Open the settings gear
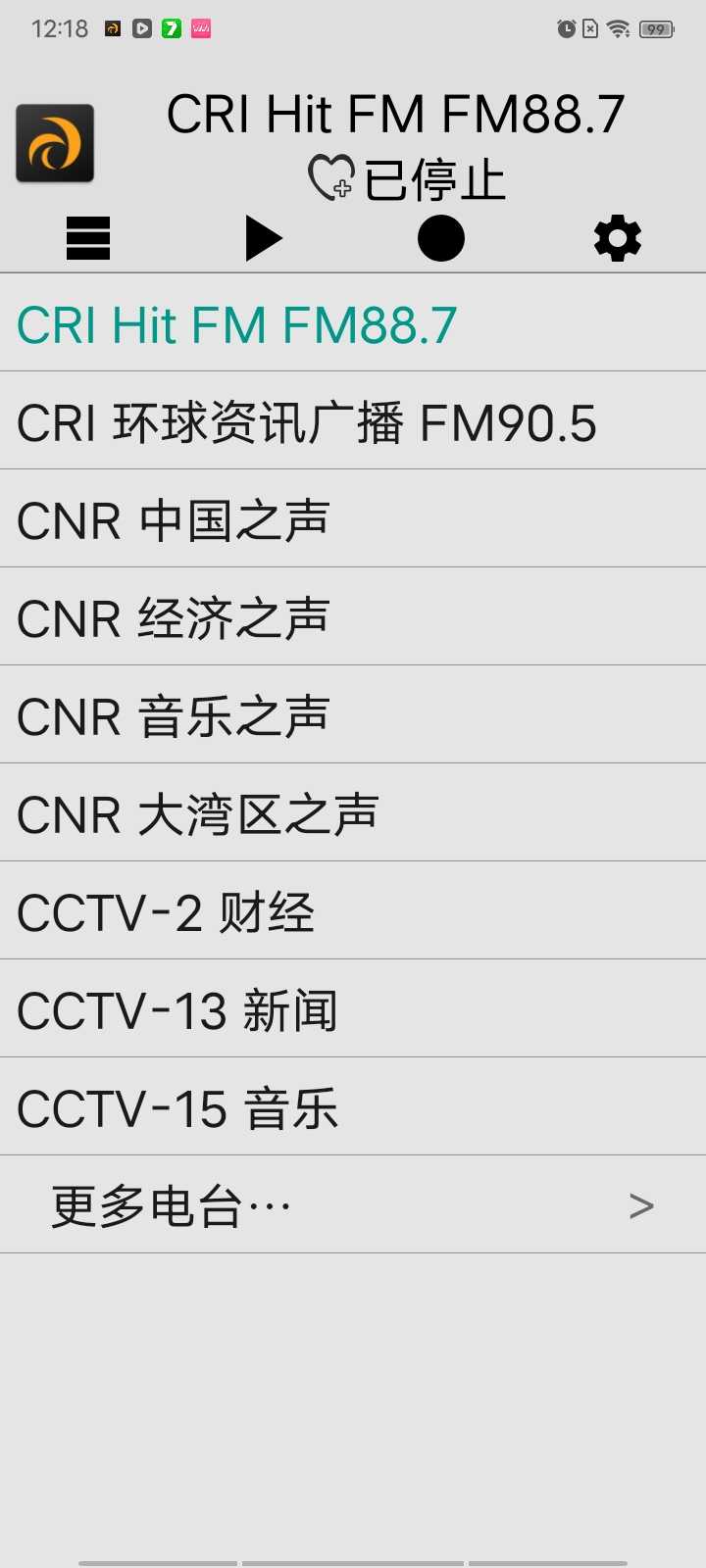Viewport: 706px width, 1568px height. 618,238
